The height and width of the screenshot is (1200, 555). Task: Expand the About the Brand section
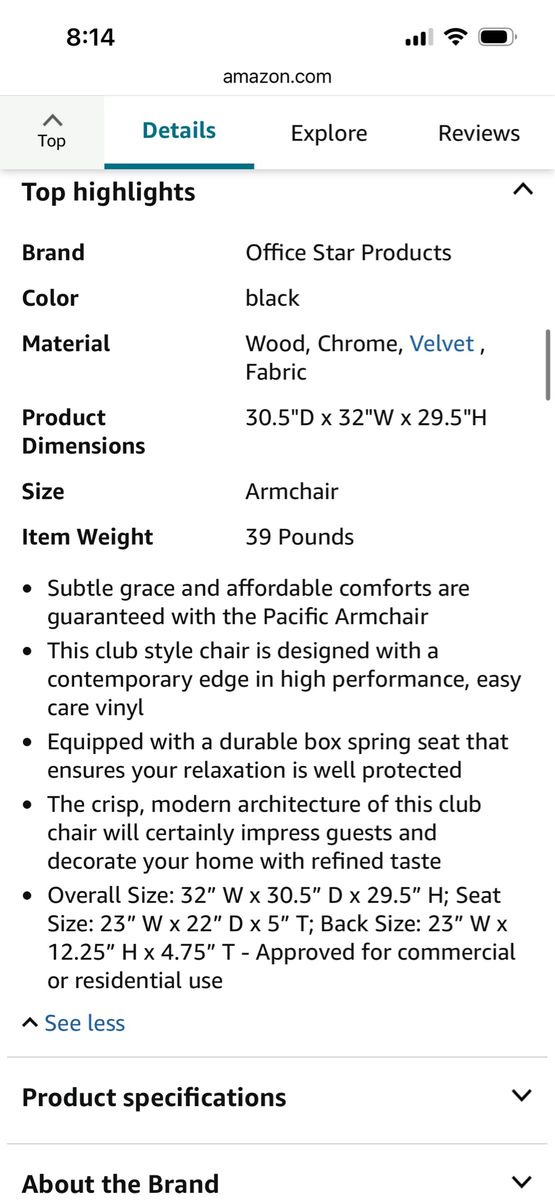point(277,1178)
